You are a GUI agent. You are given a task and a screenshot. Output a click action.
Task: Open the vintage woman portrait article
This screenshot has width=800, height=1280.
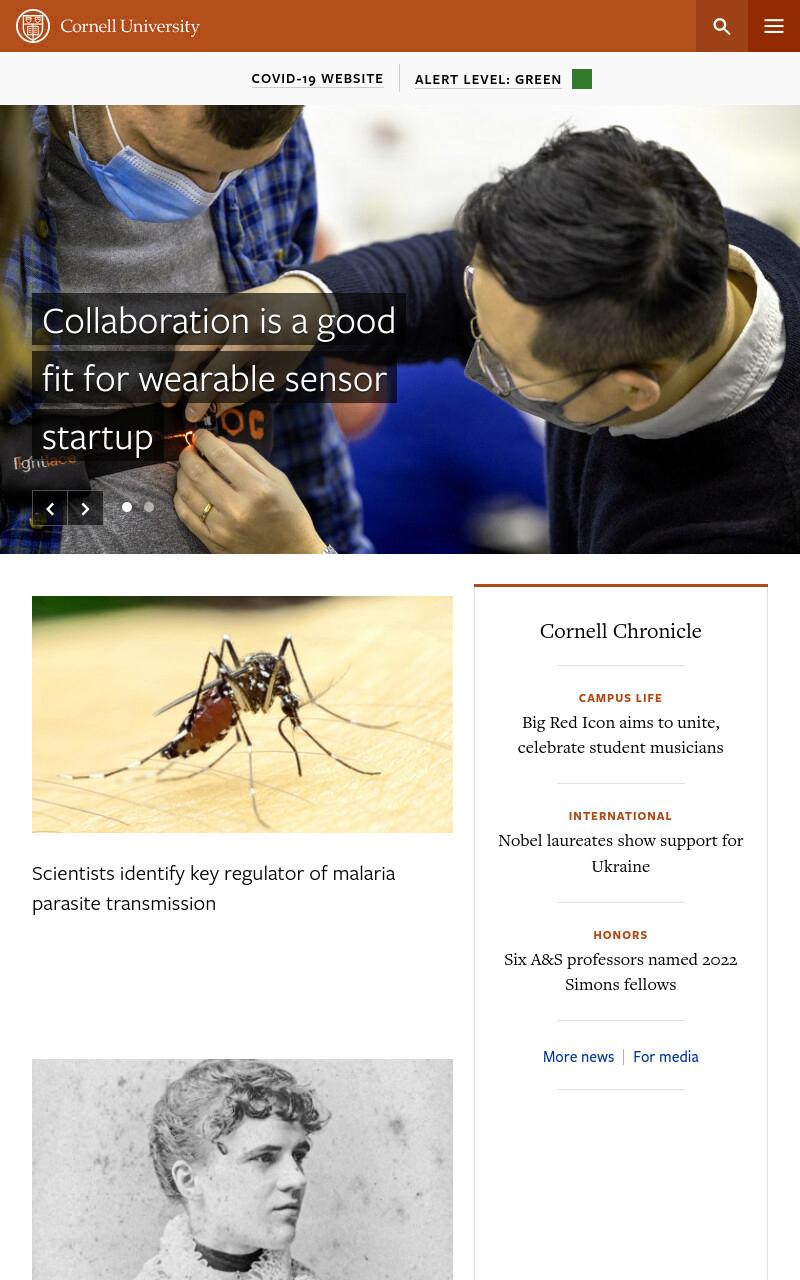(242, 1169)
